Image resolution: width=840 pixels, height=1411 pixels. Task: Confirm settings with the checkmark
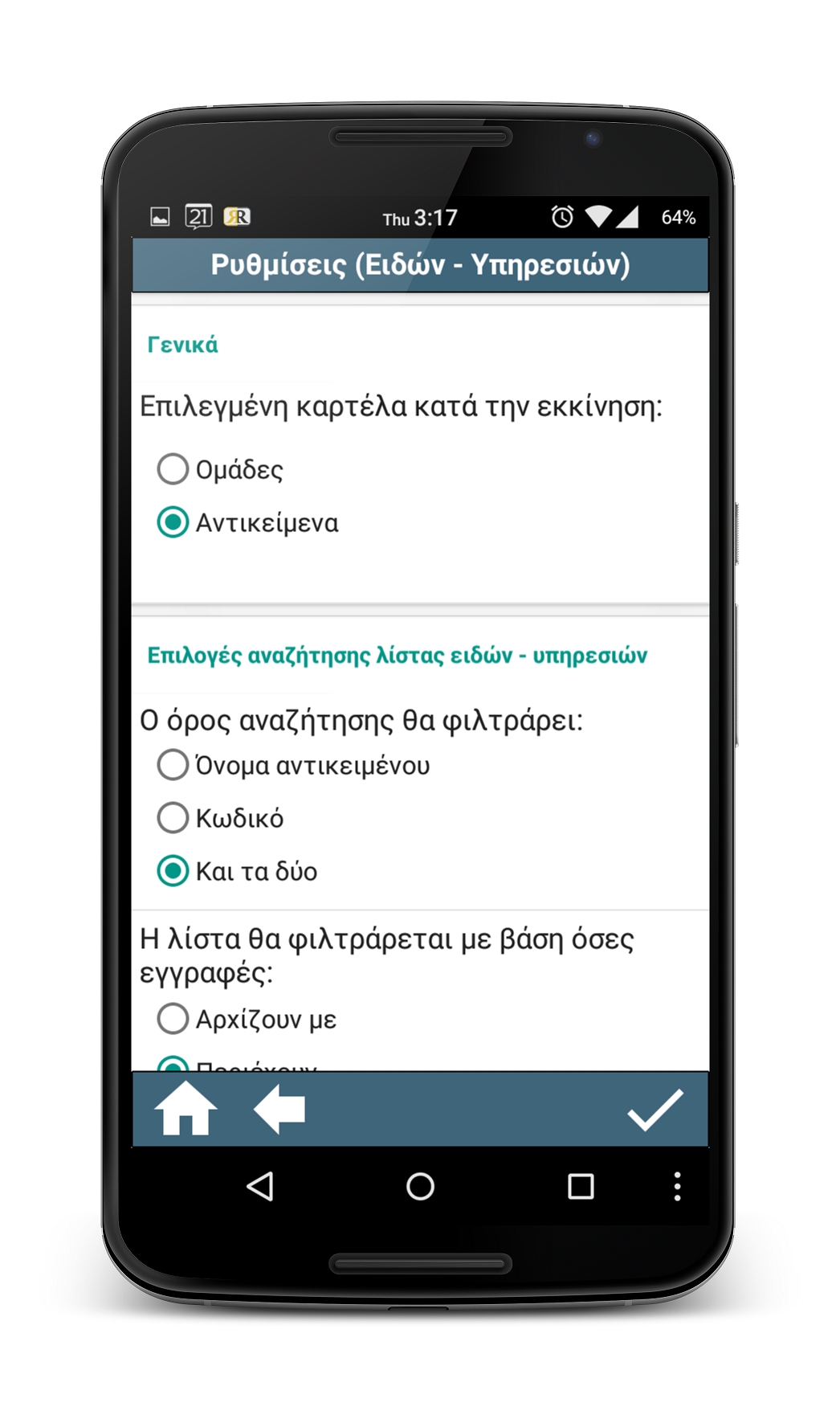(655, 1110)
